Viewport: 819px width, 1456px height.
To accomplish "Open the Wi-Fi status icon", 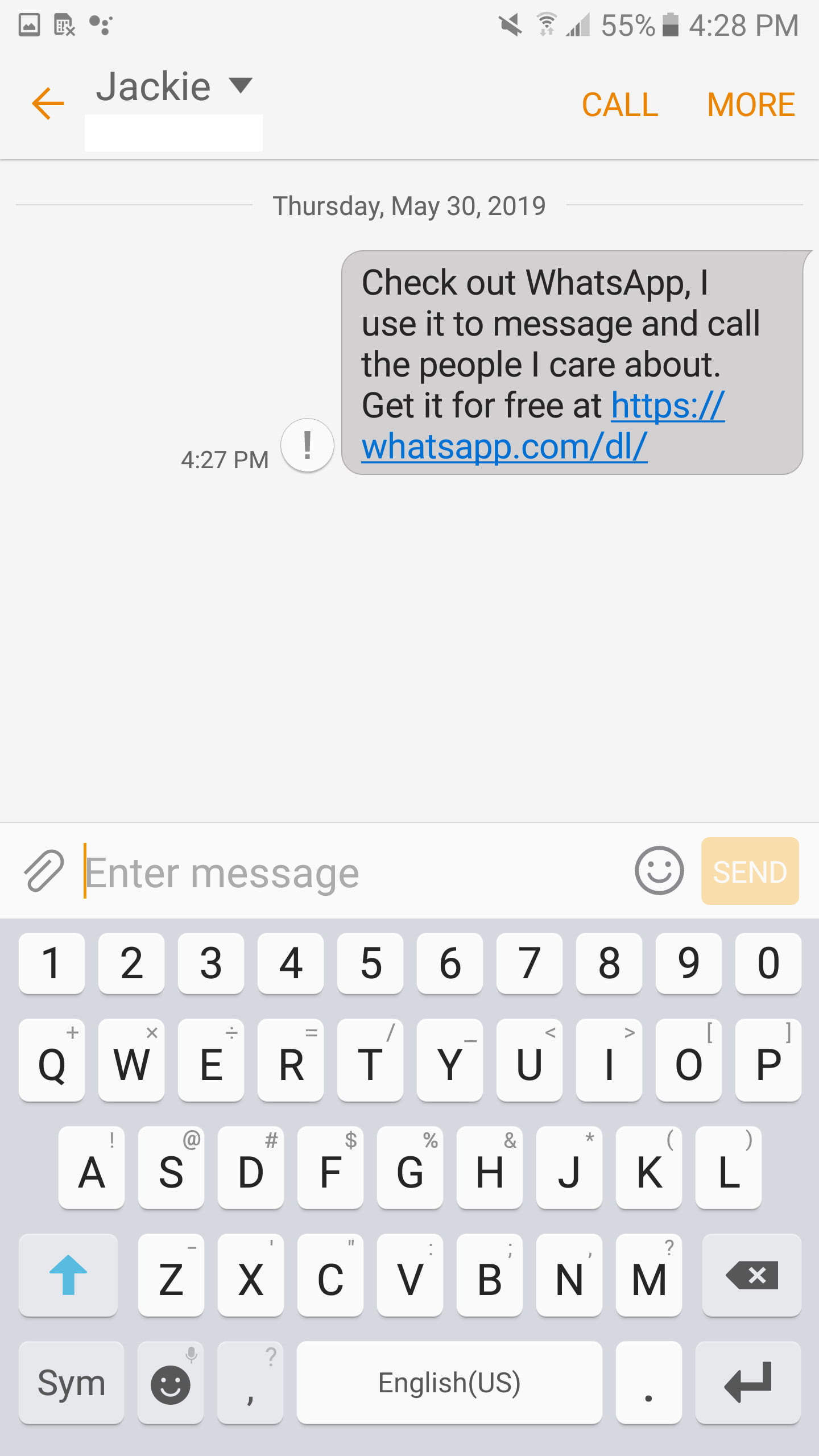I will click(x=545, y=26).
